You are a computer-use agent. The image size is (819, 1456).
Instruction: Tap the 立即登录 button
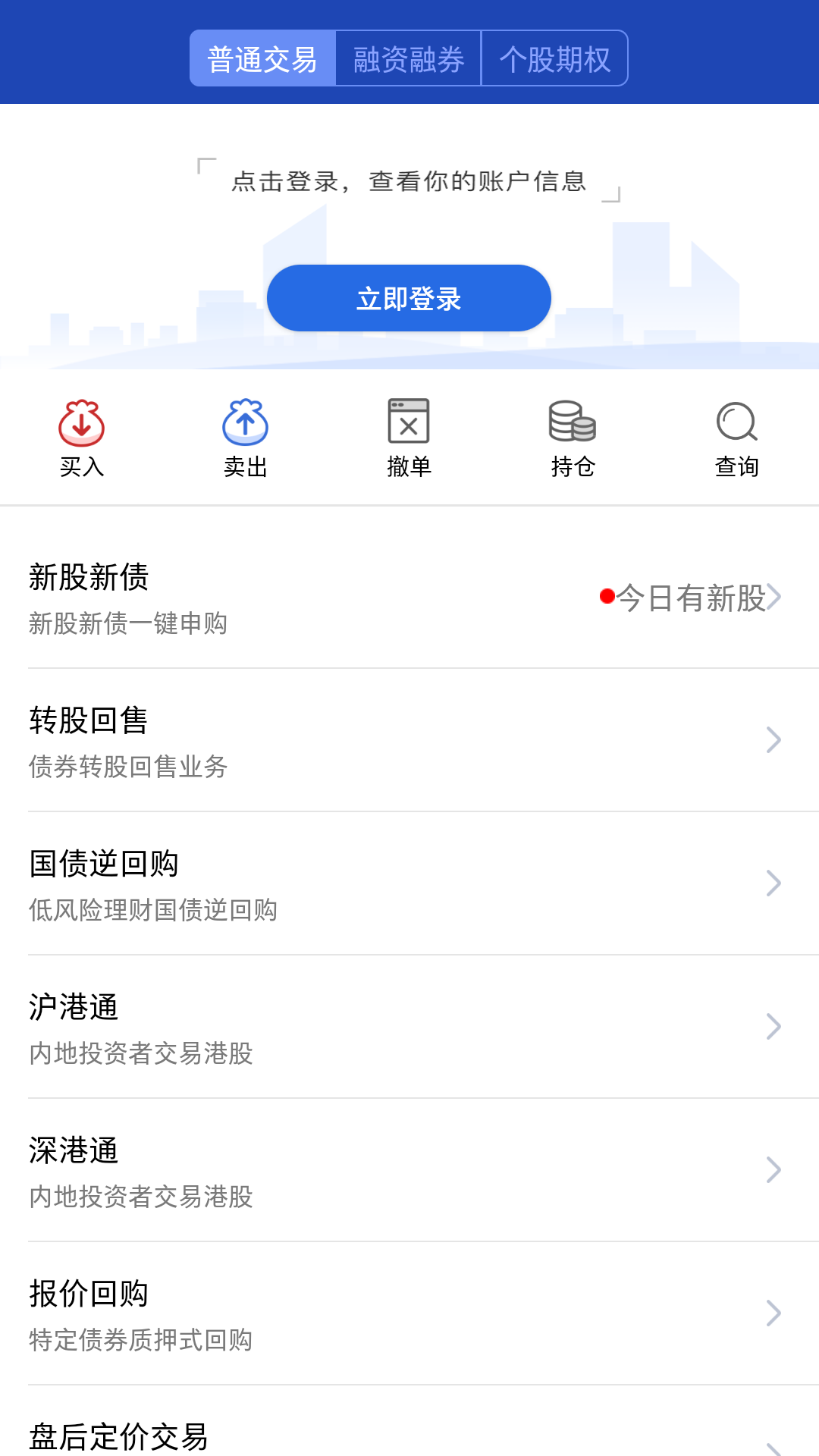409,298
